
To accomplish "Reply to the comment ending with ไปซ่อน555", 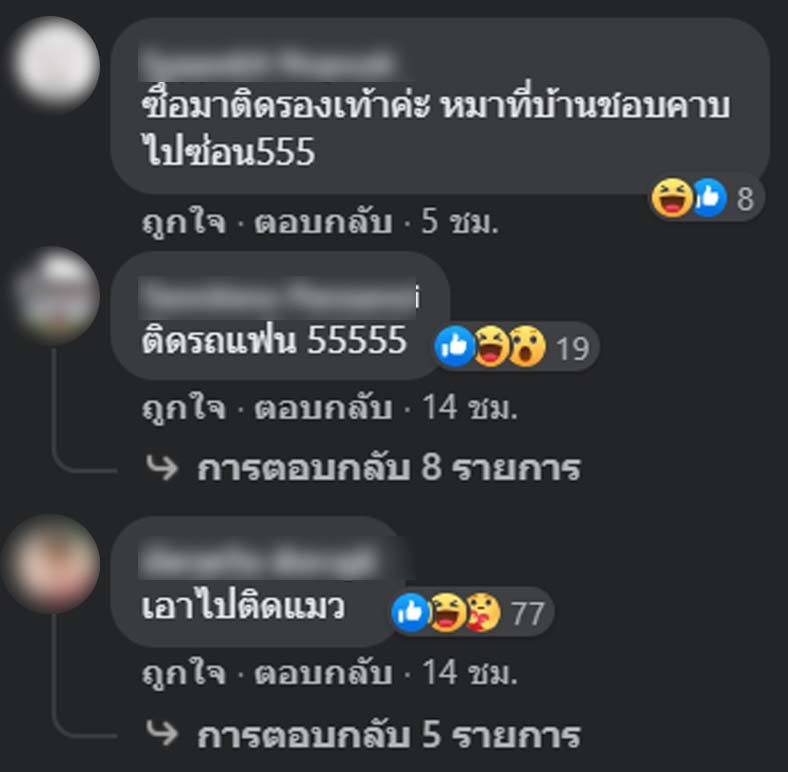I will tap(322, 222).
